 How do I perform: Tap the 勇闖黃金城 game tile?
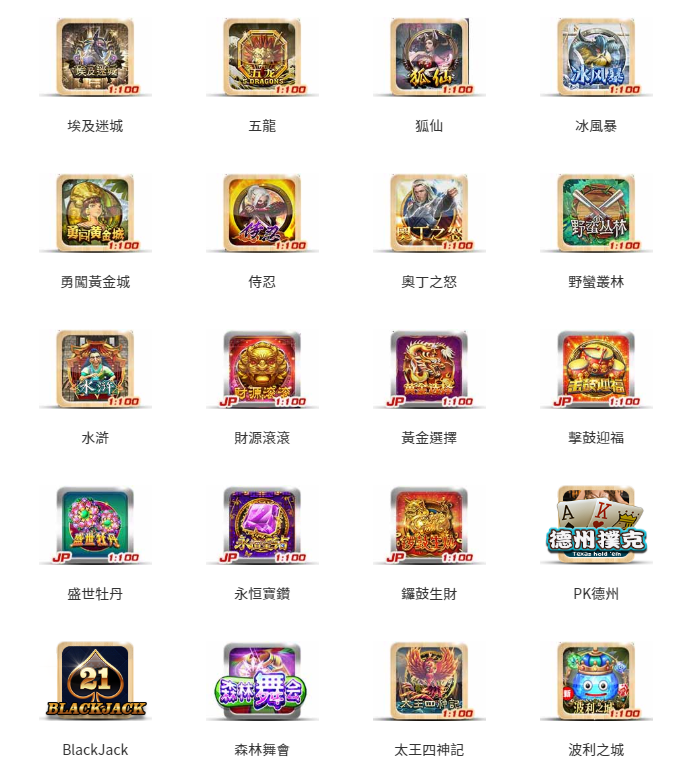[95, 212]
